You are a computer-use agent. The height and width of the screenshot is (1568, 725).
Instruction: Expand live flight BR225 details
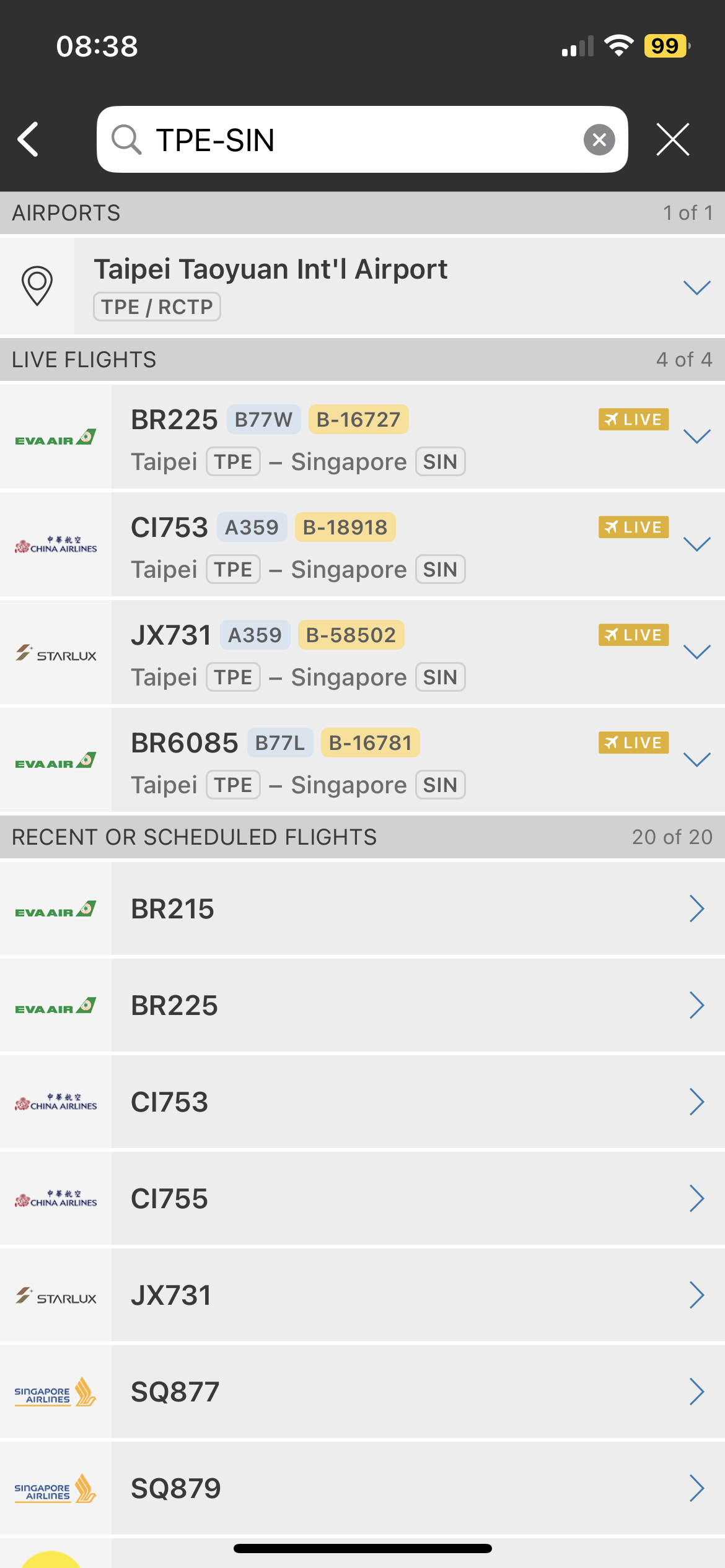[696, 437]
